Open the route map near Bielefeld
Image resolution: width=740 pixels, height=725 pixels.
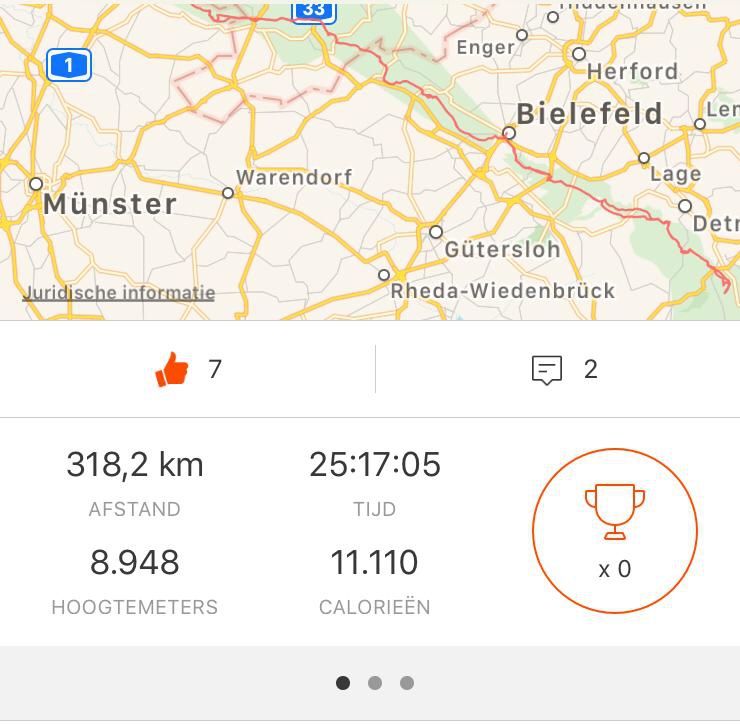[x=588, y=113]
